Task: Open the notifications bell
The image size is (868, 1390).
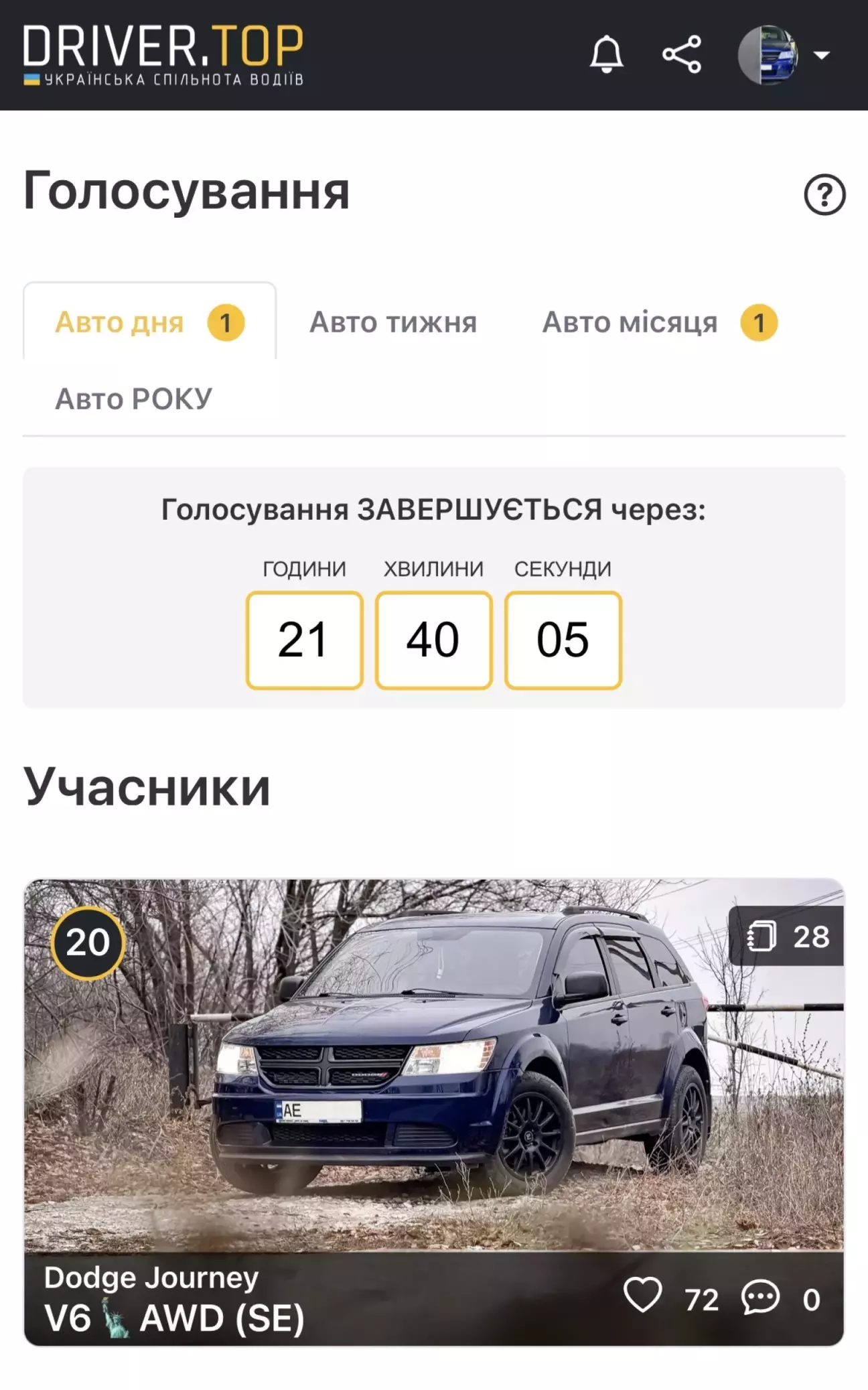Action: (x=606, y=55)
